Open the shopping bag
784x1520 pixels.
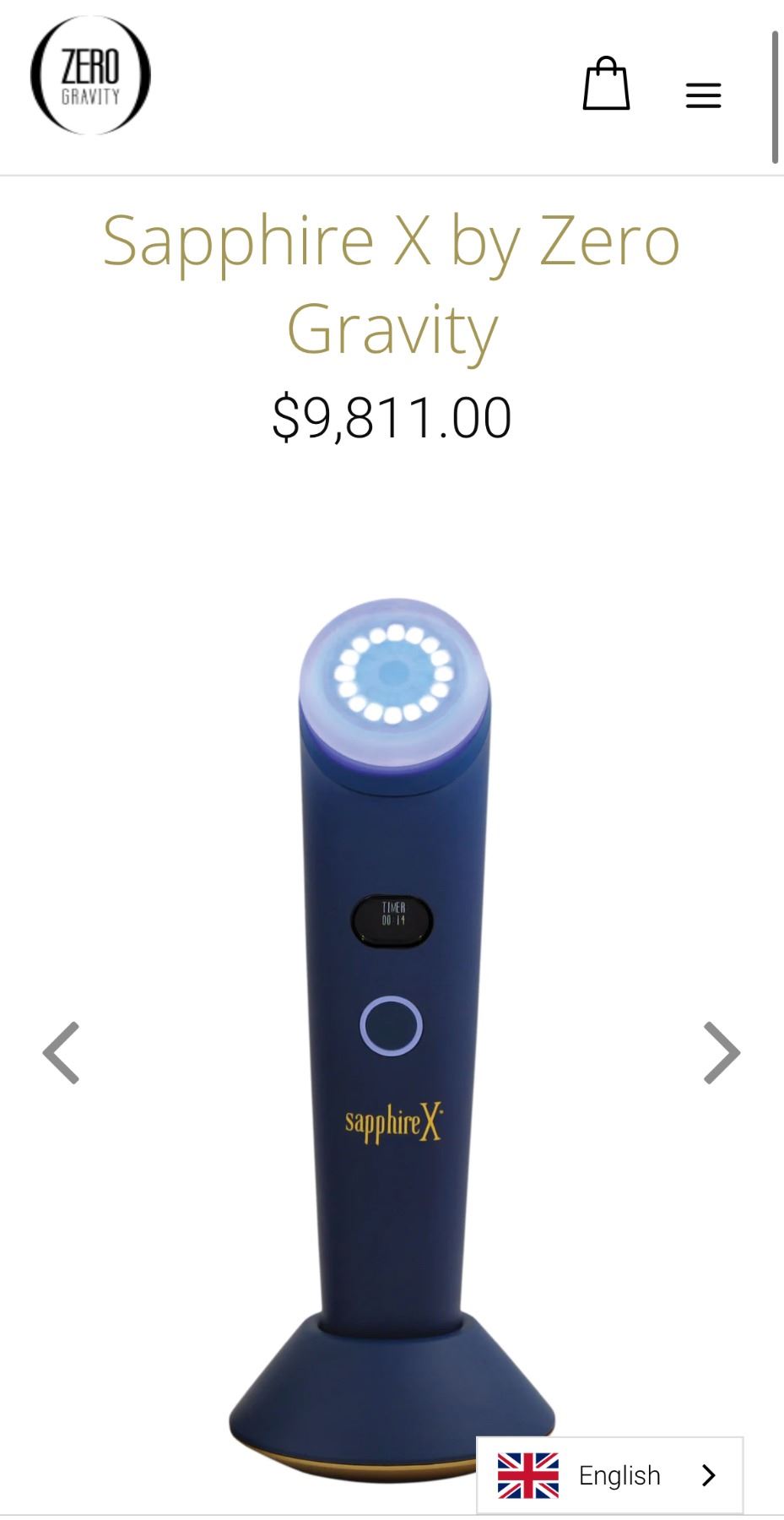click(x=606, y=84)
